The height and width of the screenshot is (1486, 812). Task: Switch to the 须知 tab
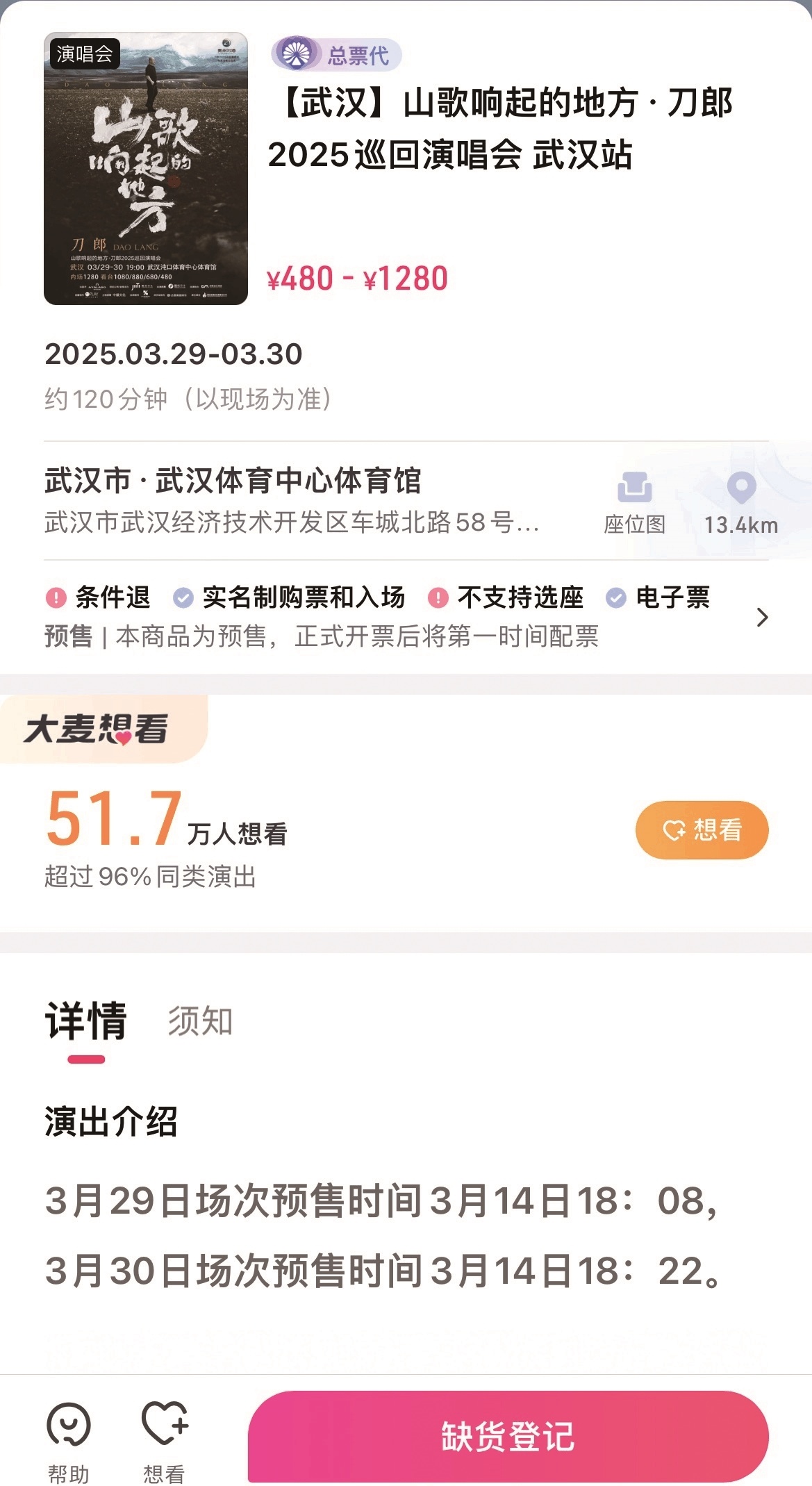[200, 1022]
